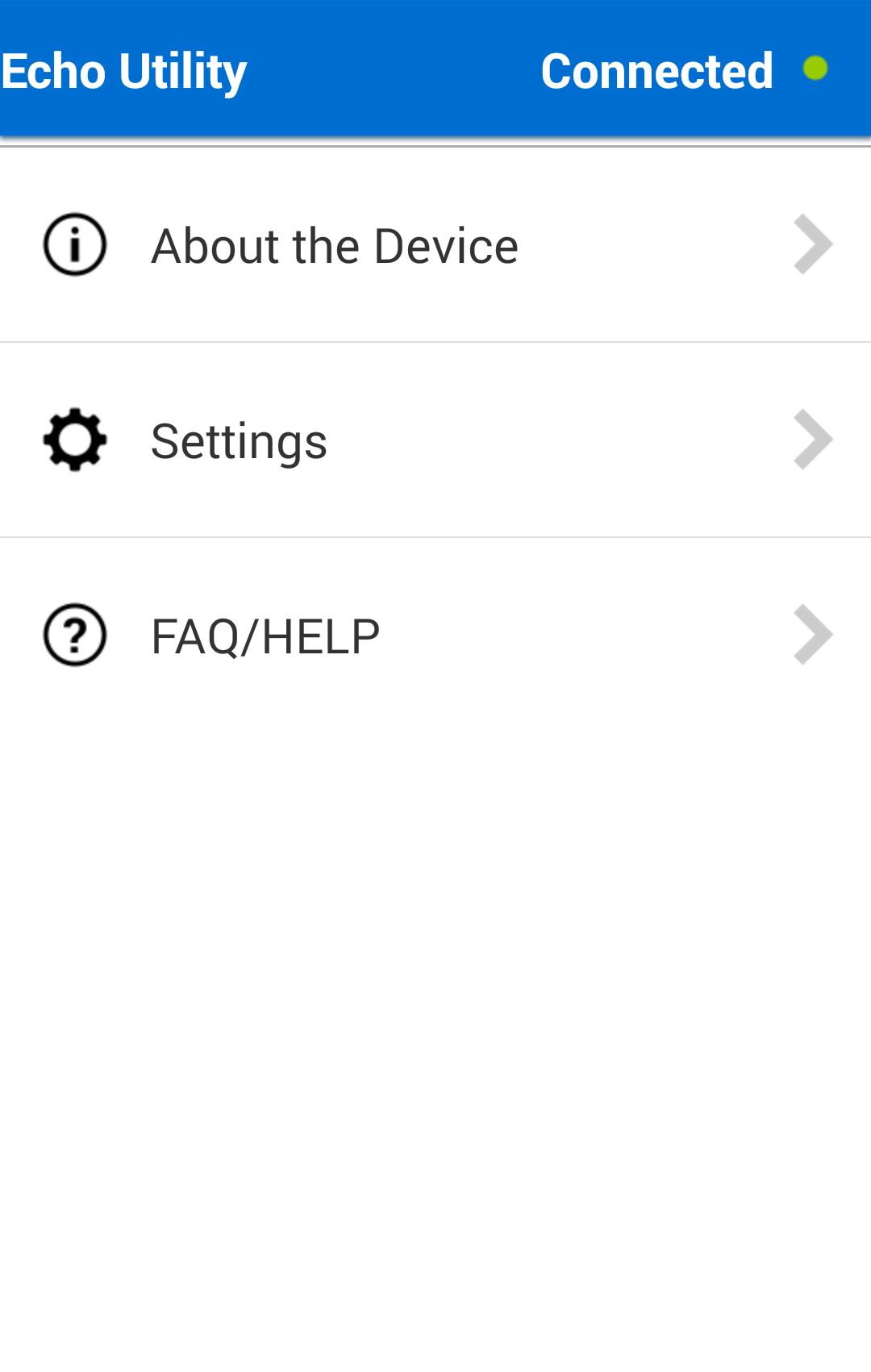
Task: Expand FAQ/HELP with its arrow
Action: 813,635
